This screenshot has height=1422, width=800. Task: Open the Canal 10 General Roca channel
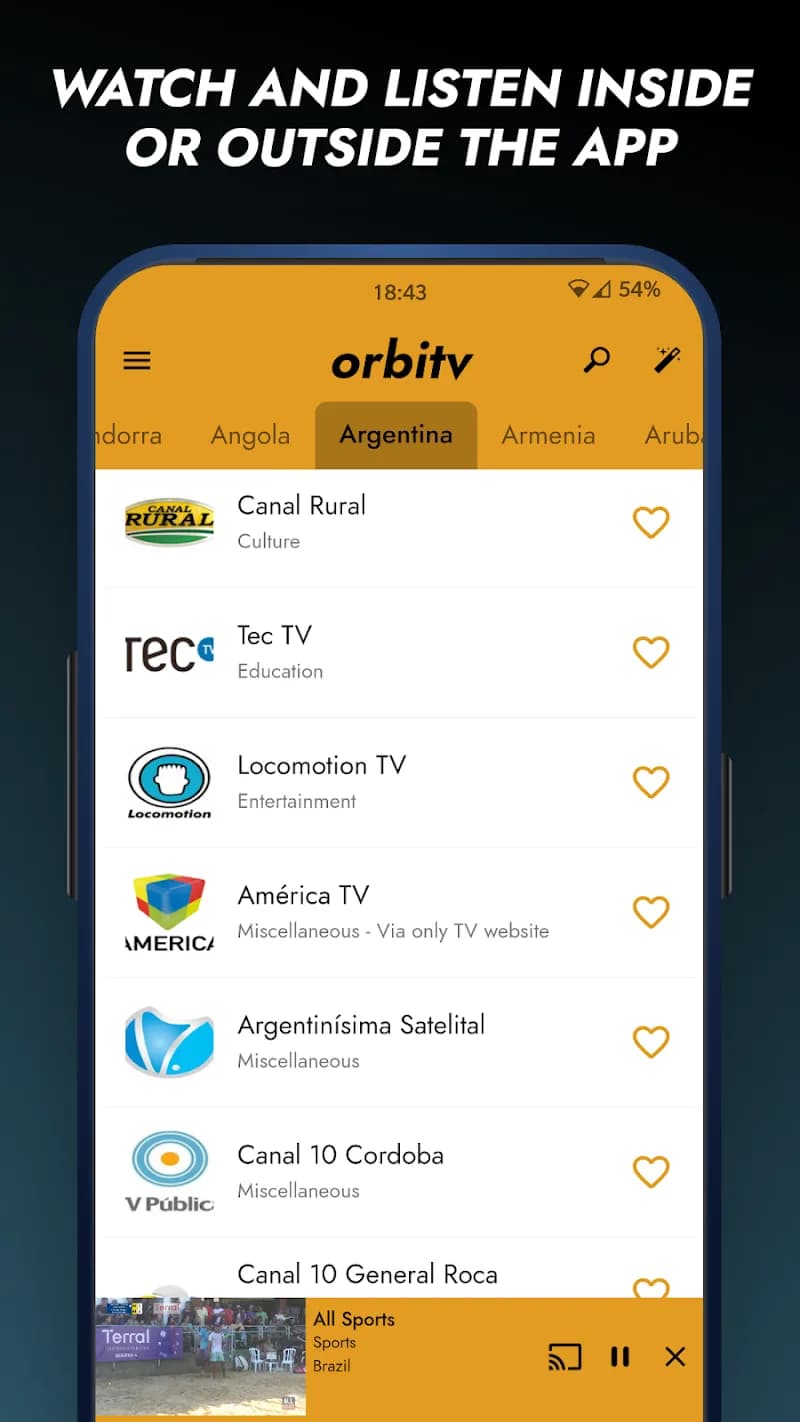[366, 1274]
